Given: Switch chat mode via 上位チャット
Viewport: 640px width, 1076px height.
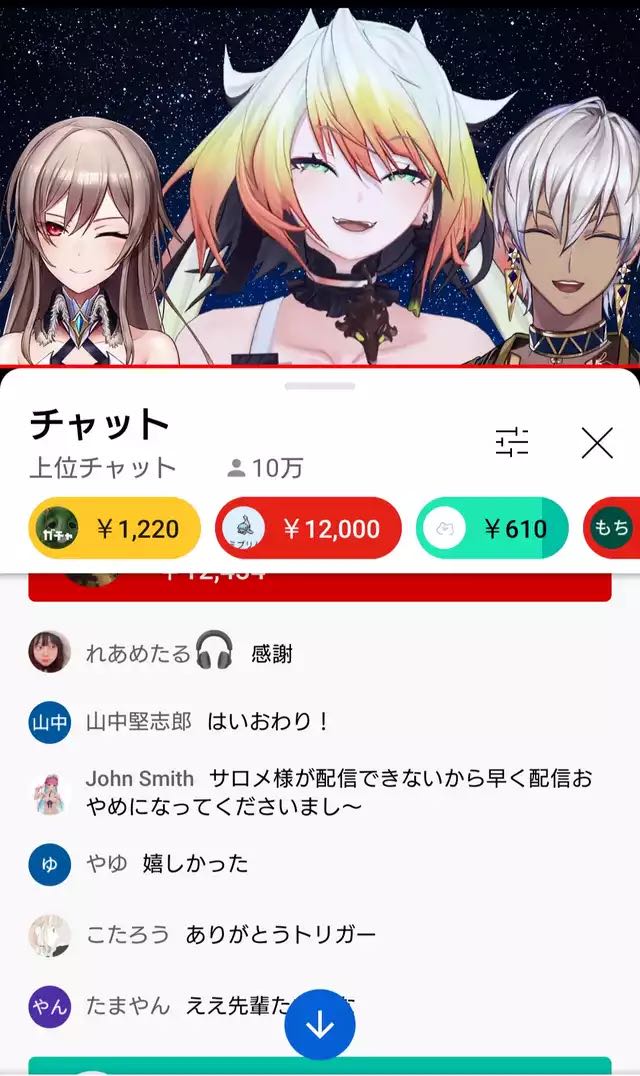Looking at the screenshot, I should (x=102, y=468).
